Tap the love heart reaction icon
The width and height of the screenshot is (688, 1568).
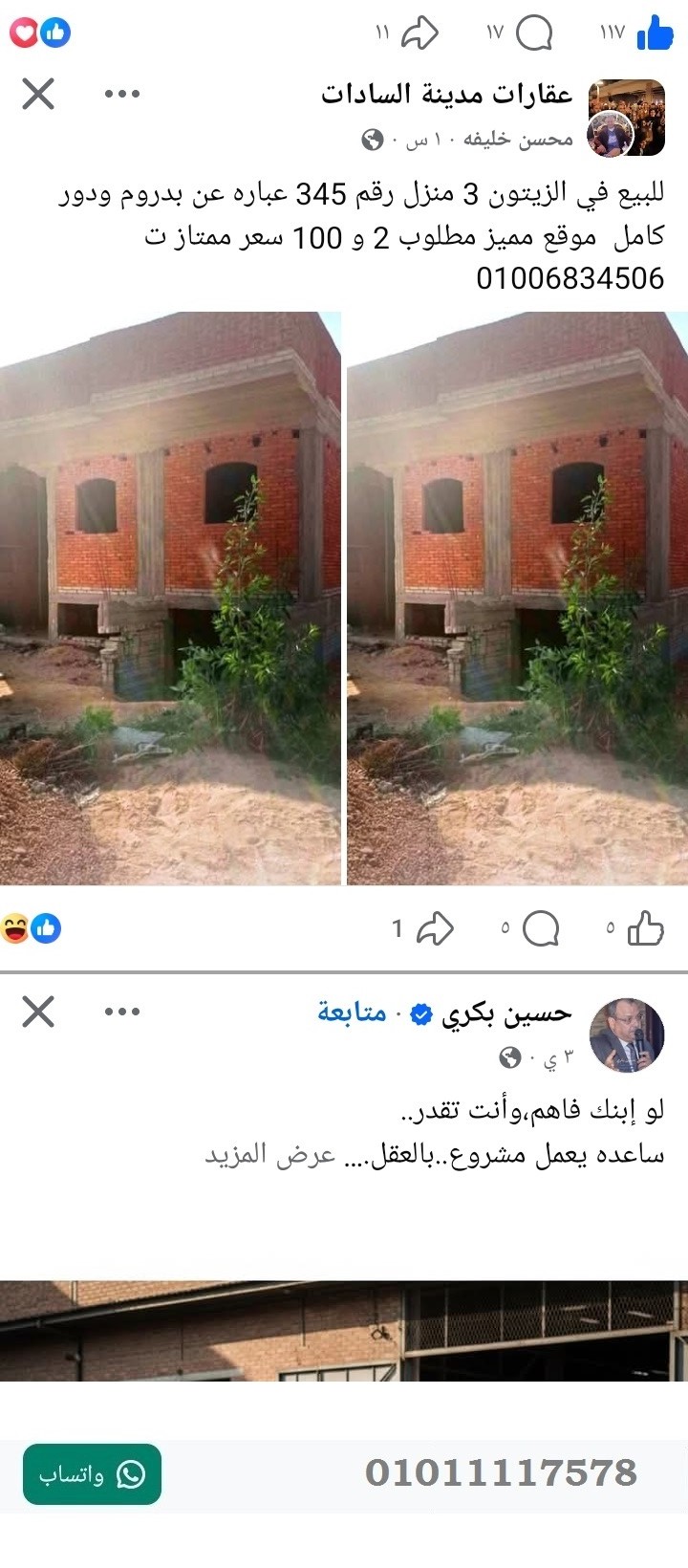[x=26, y=32]
